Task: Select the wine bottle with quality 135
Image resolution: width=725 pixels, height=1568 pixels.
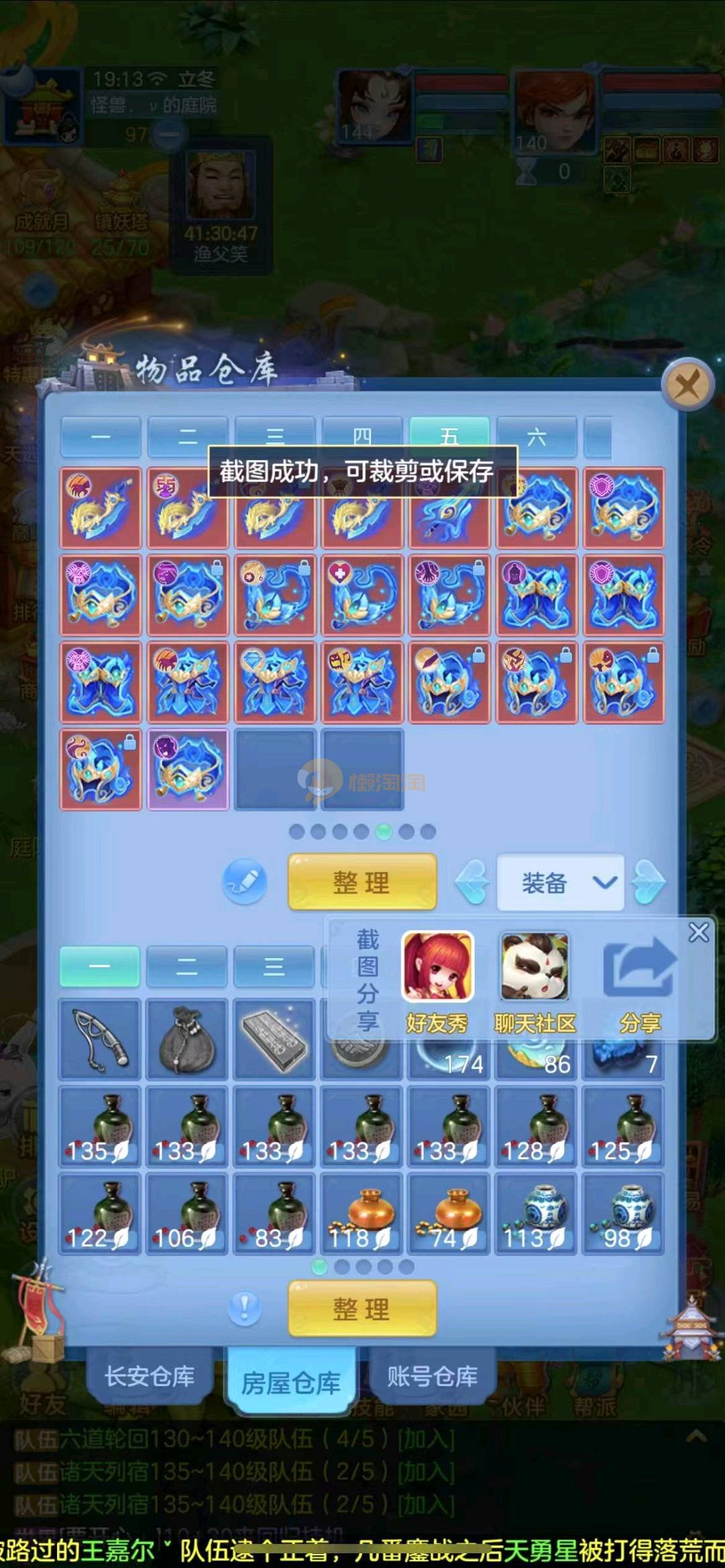Action: 100,1127
